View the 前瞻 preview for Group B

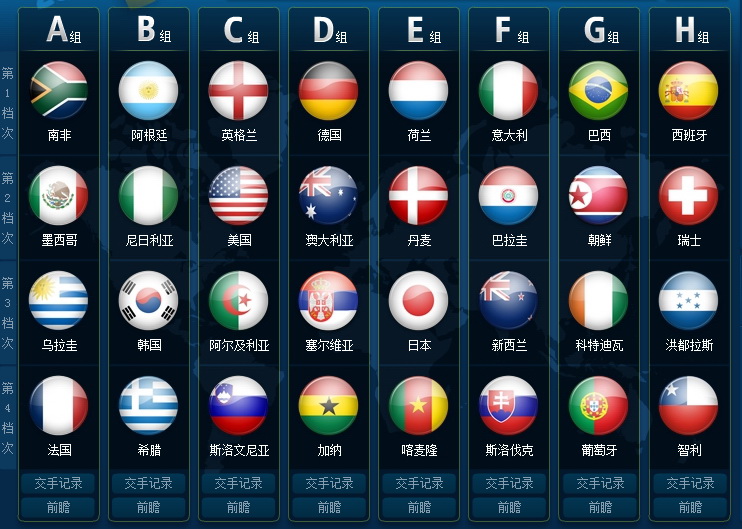coord(148,507)
